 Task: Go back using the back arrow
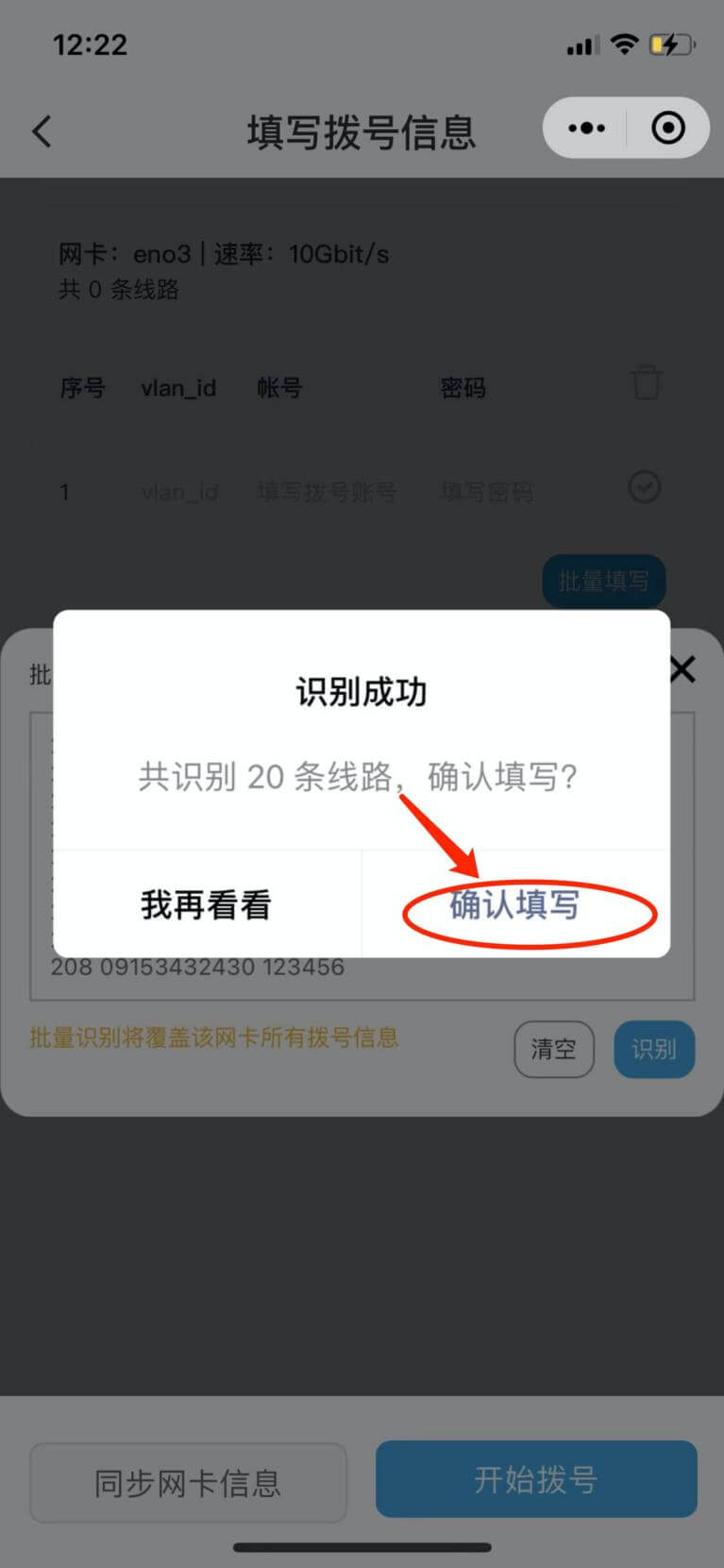[x=42, y=131]
